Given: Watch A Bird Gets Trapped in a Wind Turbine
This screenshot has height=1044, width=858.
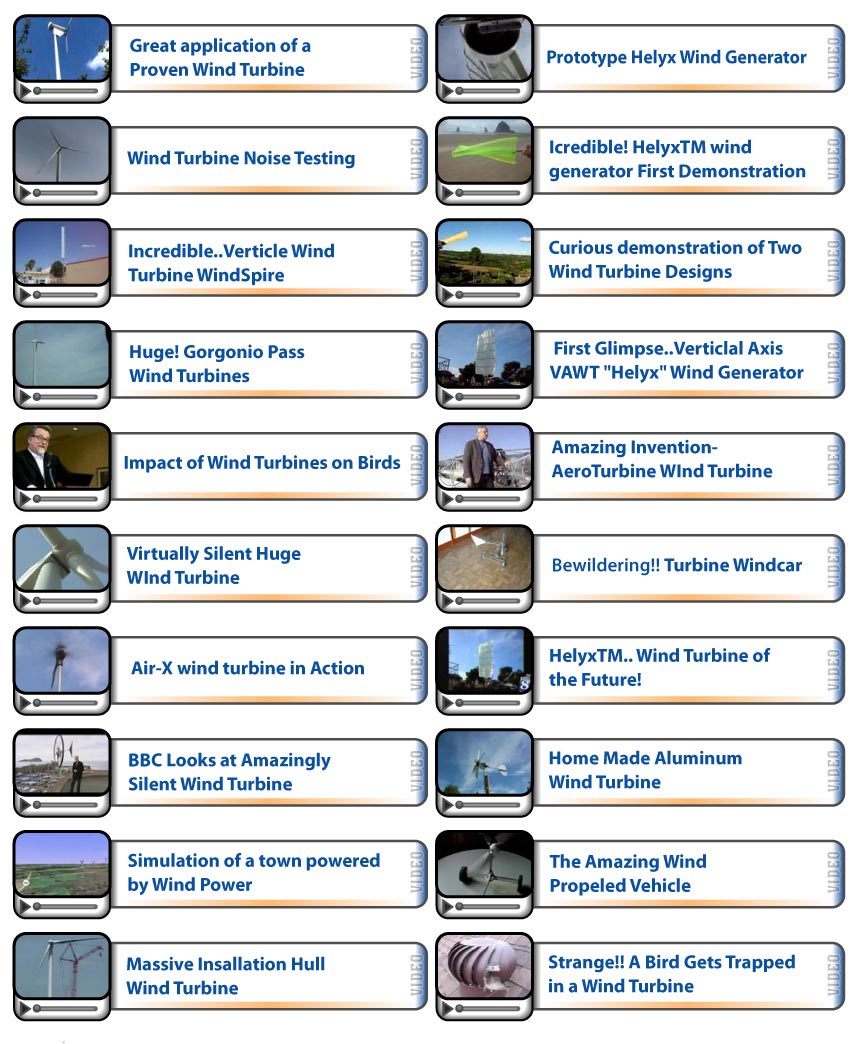Looking at the screenshot, I should pyautogui.click(x=671, y=974).
